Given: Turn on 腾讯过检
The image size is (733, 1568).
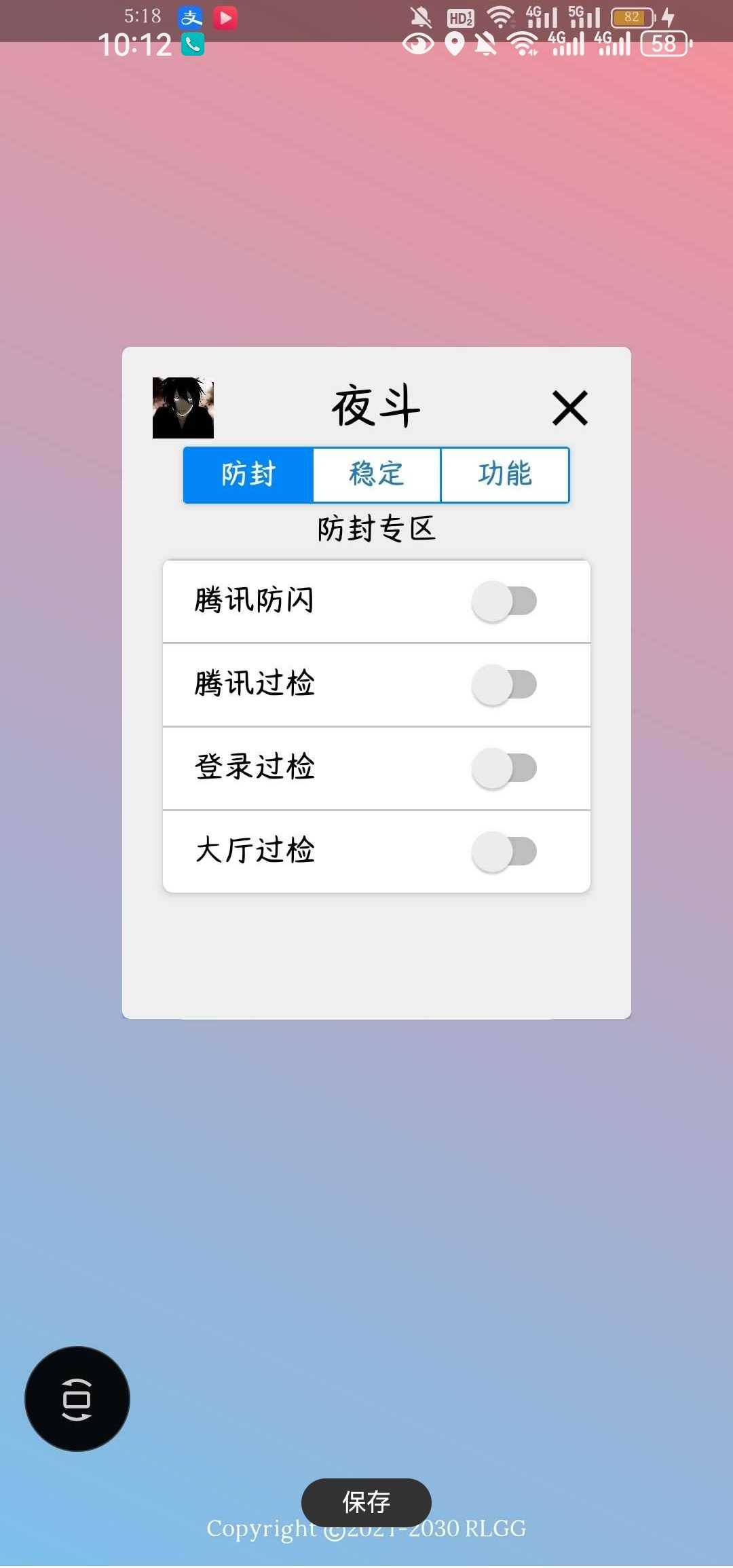Looking at the screenshot, I should coord(504,685).
